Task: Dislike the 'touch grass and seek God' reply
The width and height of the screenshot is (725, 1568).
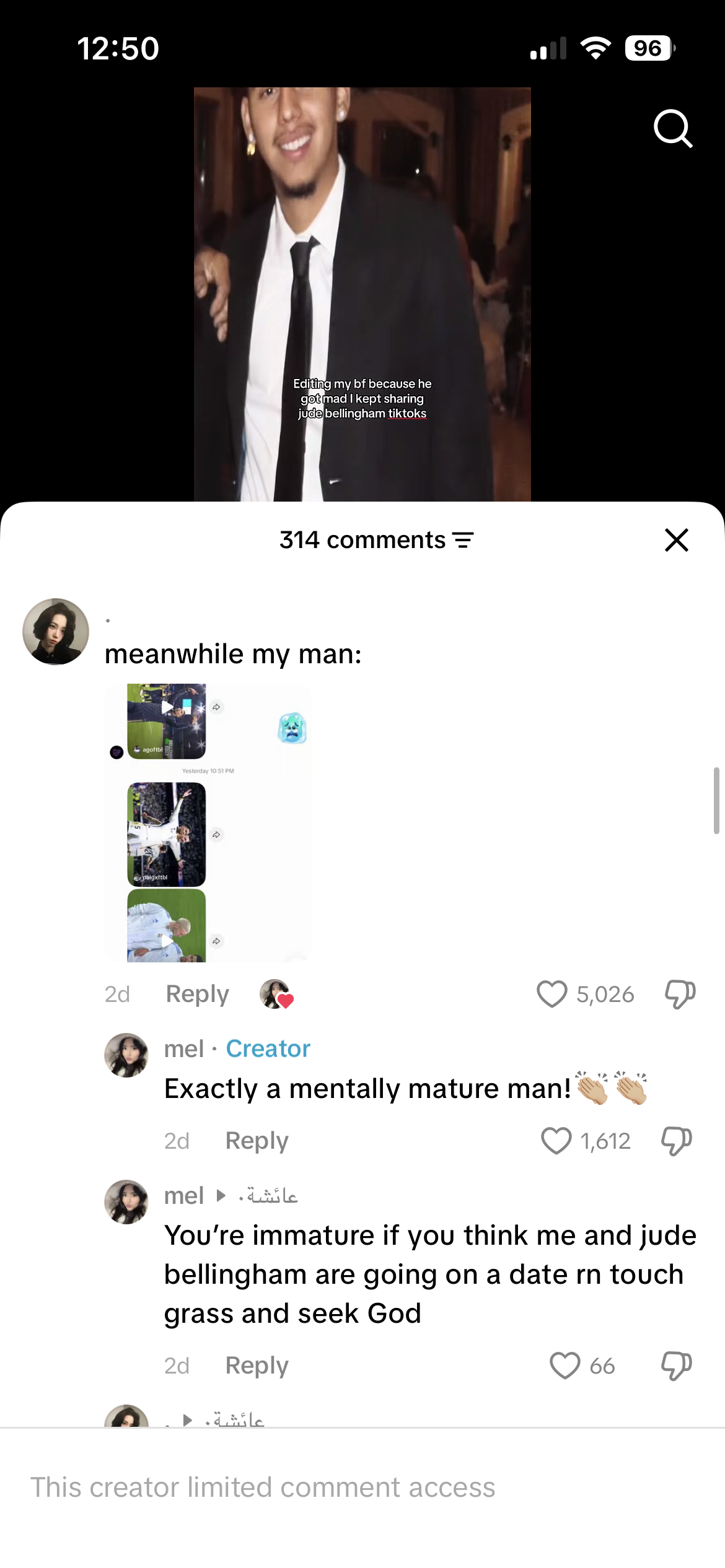Action: [x=676, y=1365]
